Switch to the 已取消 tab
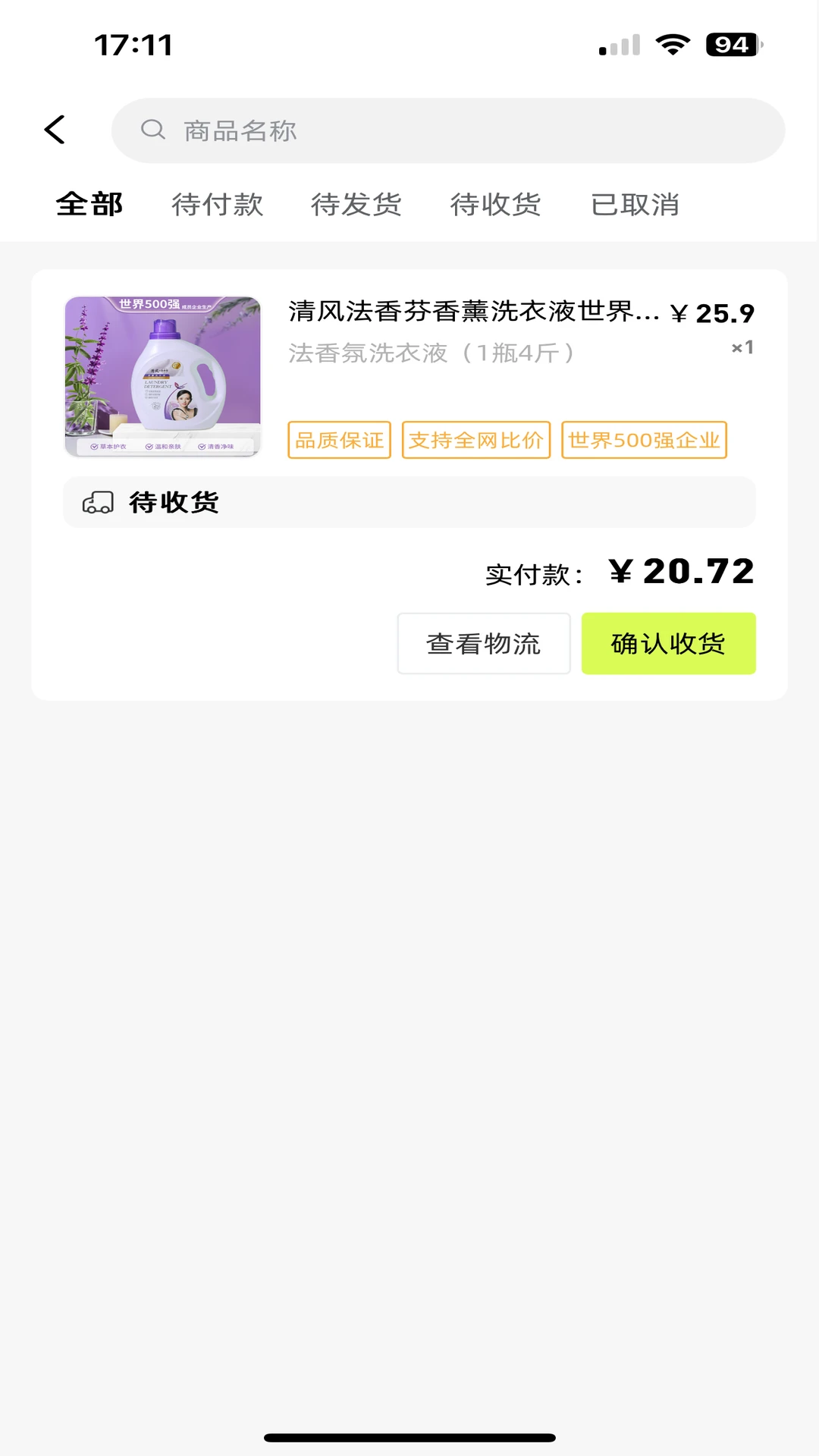Image resolution: width=819 pixels, height=1456 pixels. [x=635, y=204]
